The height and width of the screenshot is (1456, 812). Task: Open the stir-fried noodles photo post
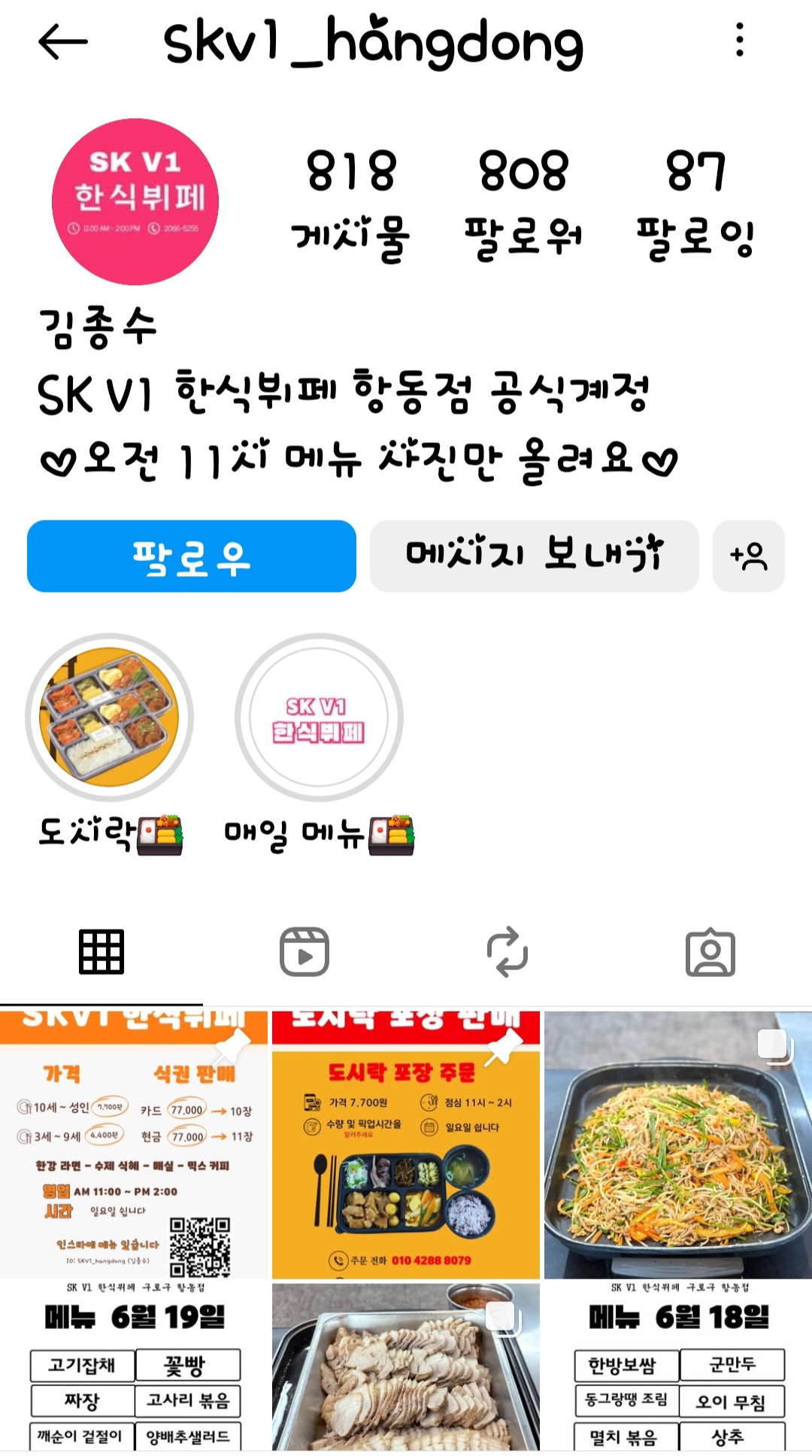click(677, 1145)
